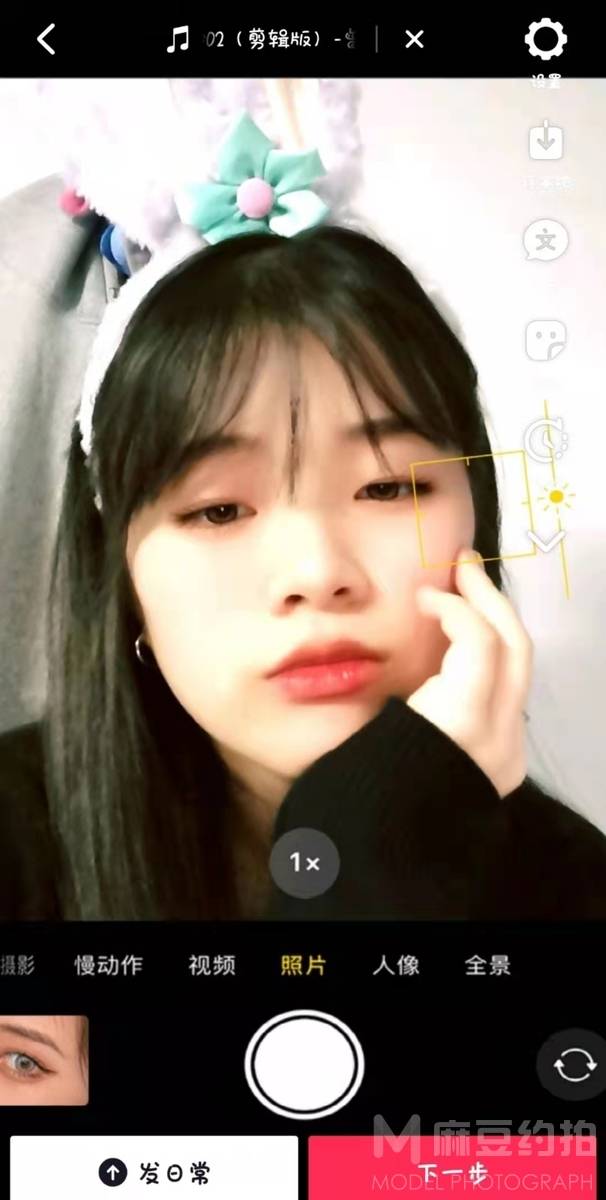Switch to 视频 mode
This screenshot has height=1200, width=606.
pos(212,965)
